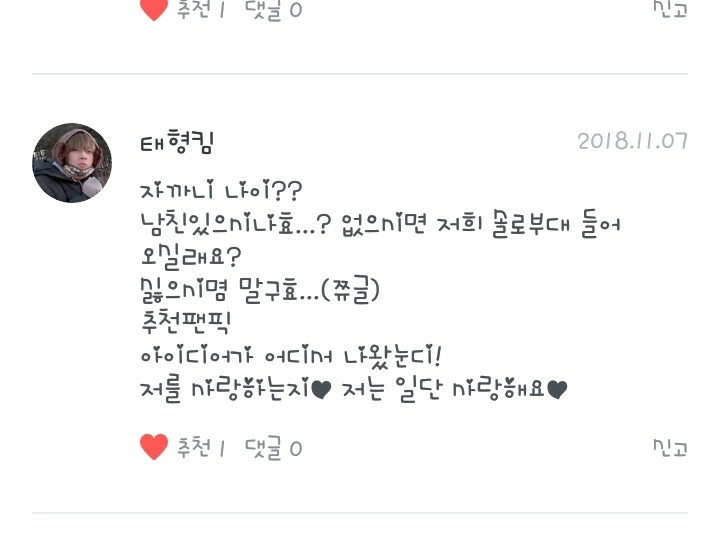Viewport: 720px width, 540px height.
Task: Report (신고) 태형킴's comment
Action: pyautogui.click(x=669, y=447)
